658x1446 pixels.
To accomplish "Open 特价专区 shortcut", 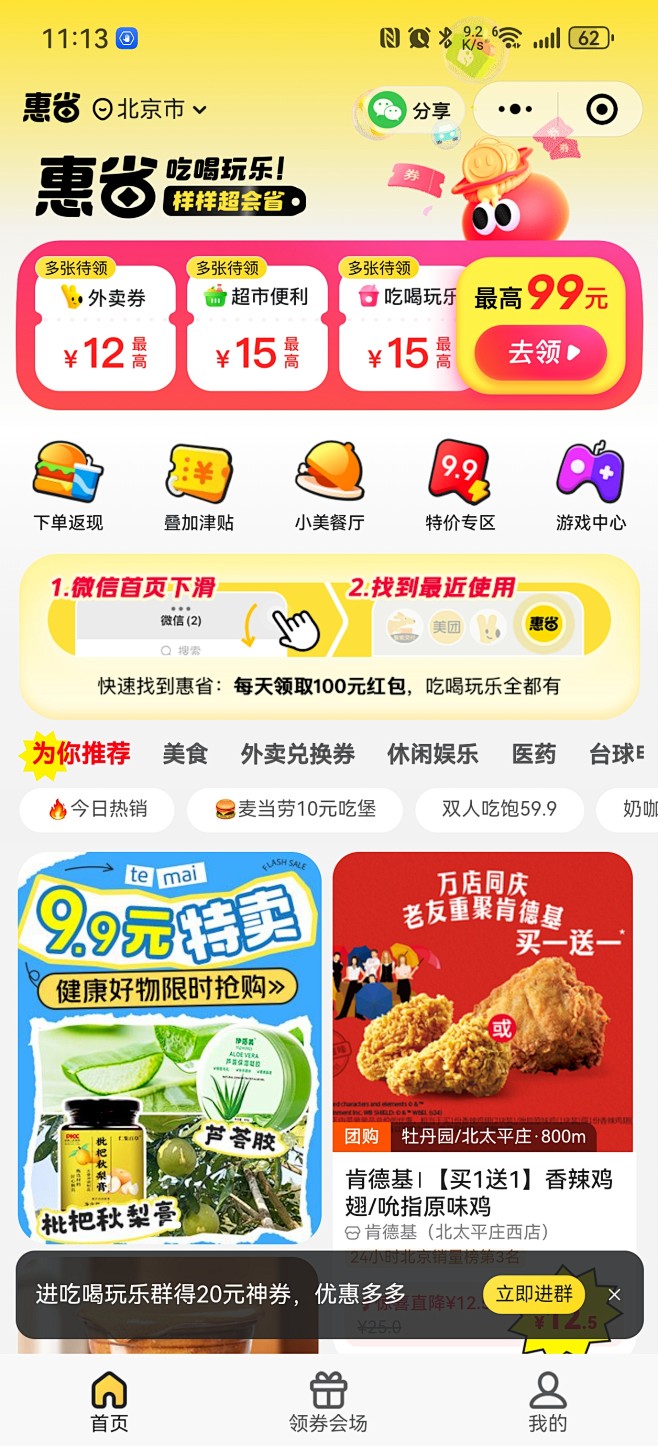I will point(460,487).
